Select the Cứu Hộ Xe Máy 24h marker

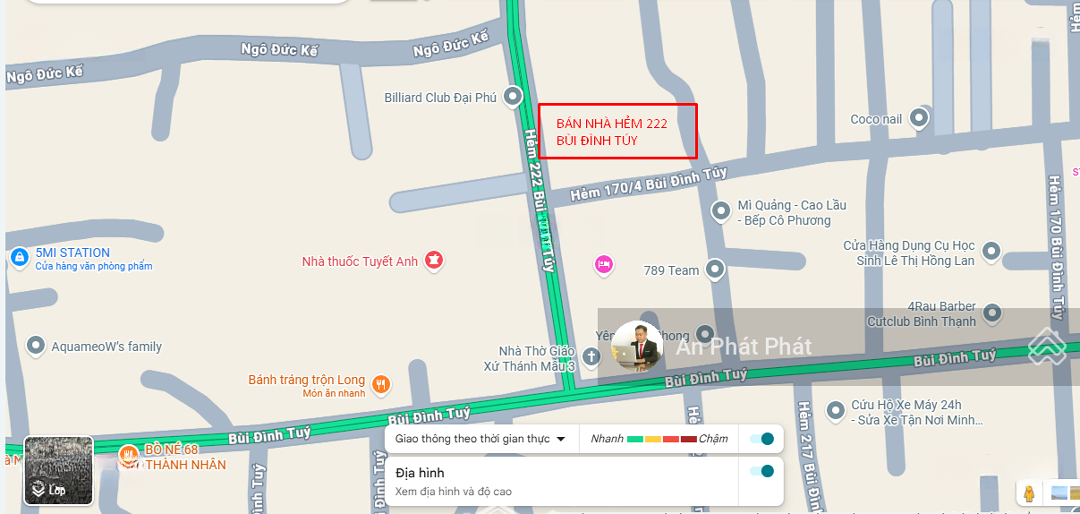836,410
